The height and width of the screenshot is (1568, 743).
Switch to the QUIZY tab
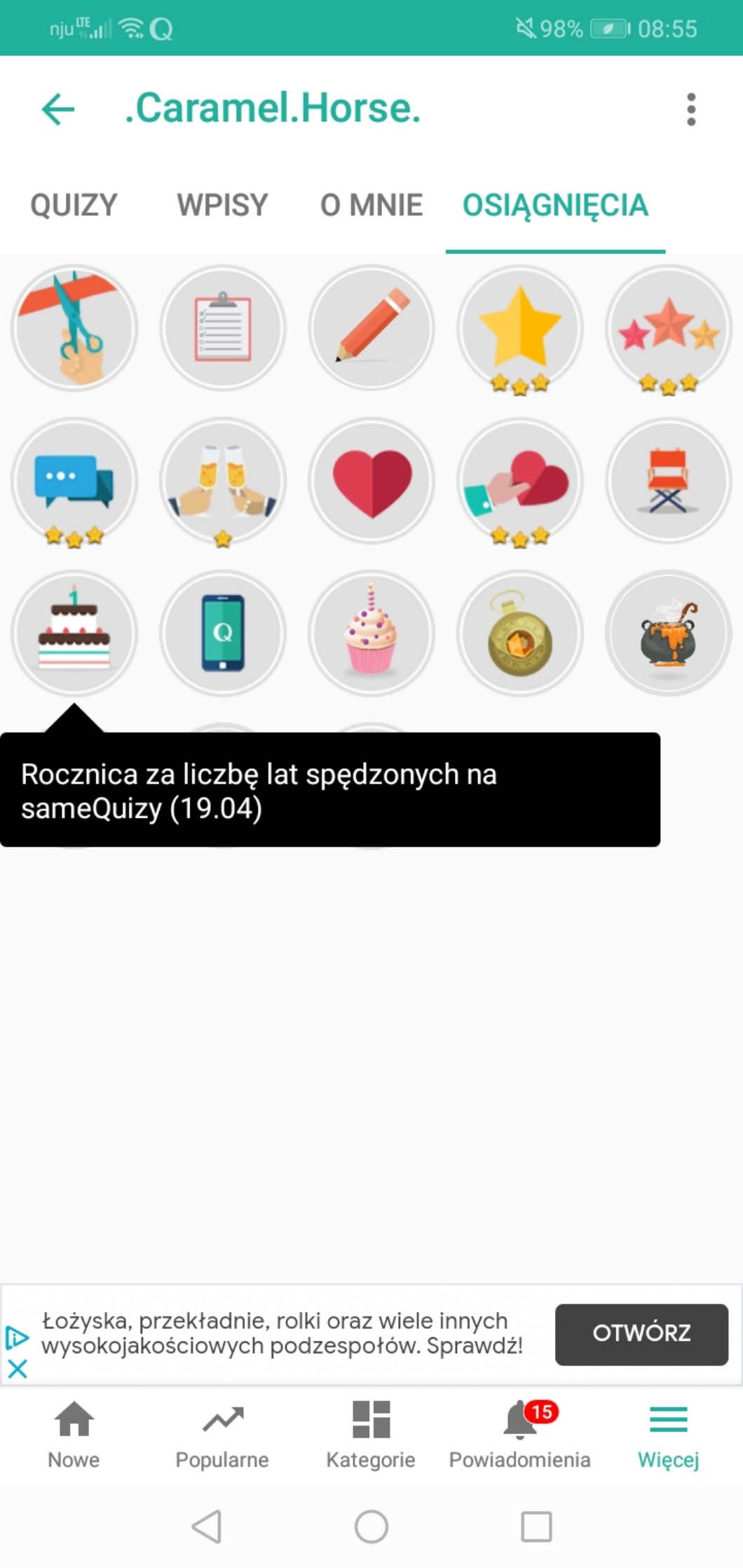point(74,205)
